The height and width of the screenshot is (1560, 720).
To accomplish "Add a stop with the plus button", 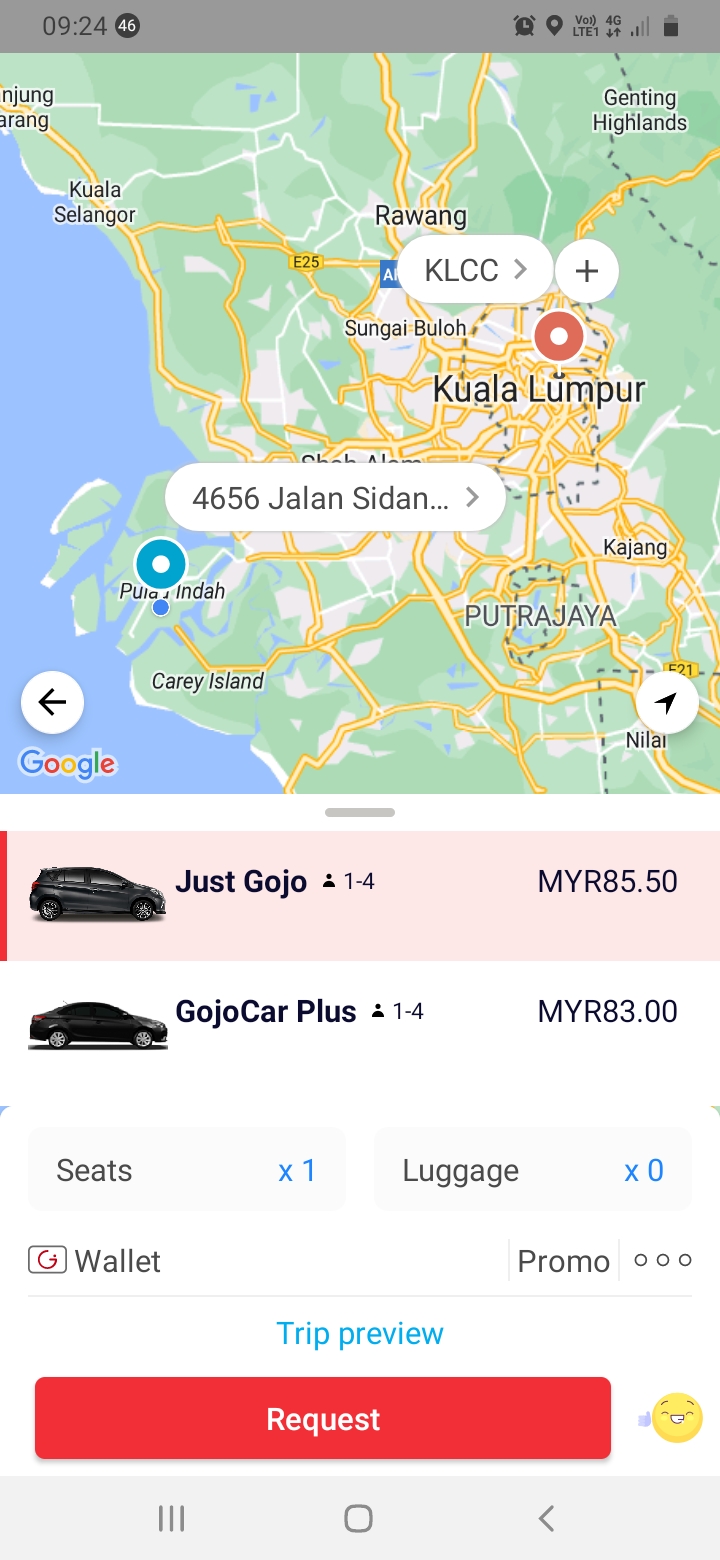I will click(x=587, y=271).
